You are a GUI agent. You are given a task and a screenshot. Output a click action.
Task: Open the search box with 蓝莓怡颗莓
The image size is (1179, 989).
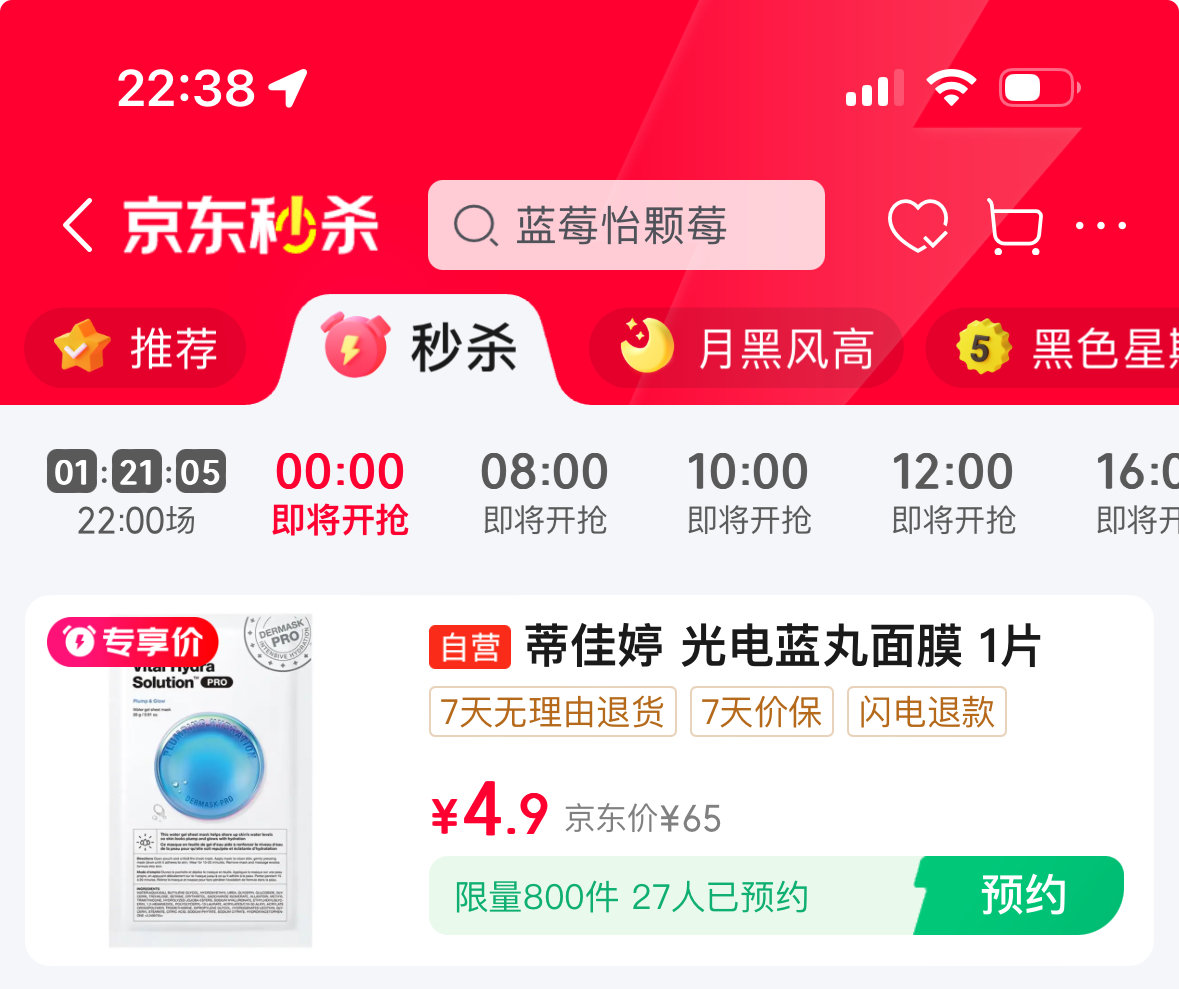[x=626, y=225]
